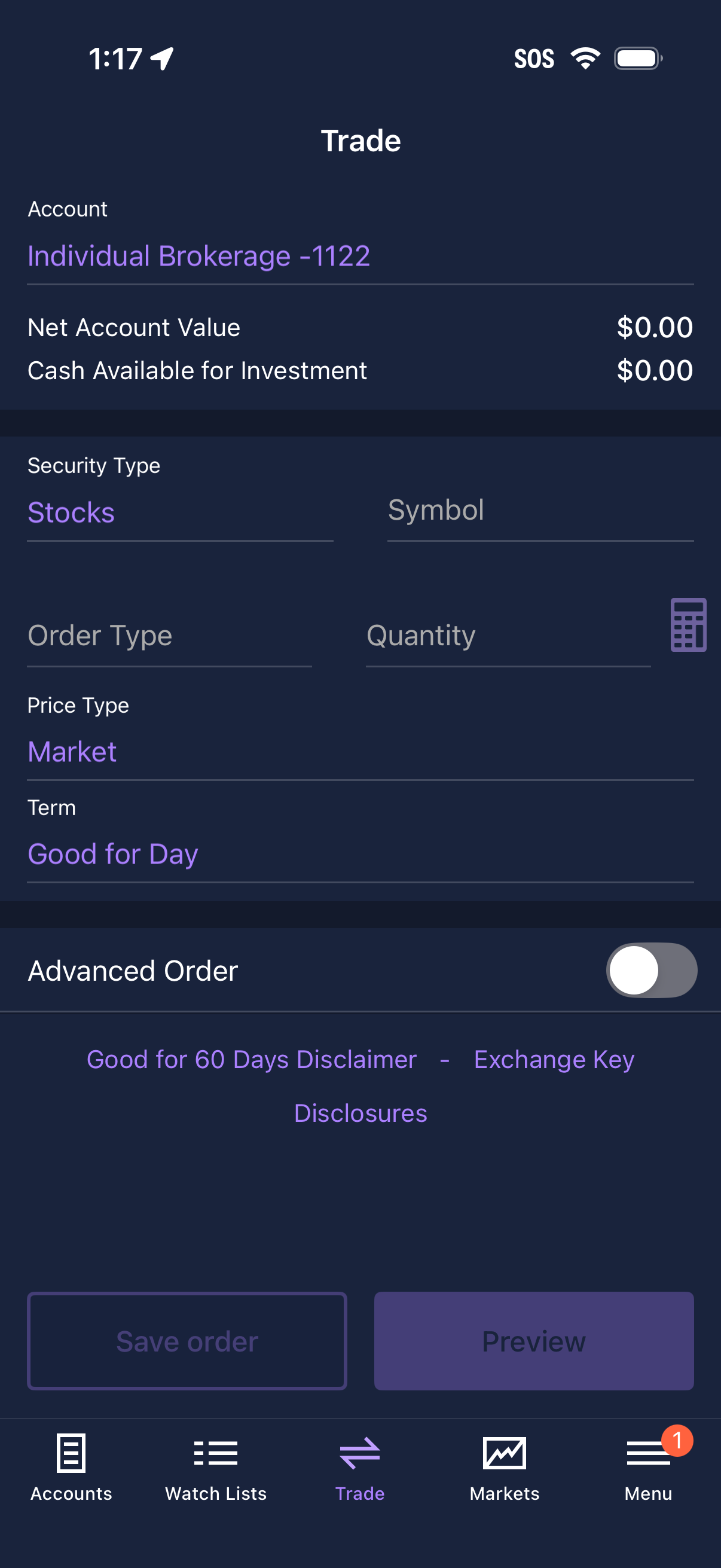View the Exchange Key Disclosures link

coord(554,1059)
